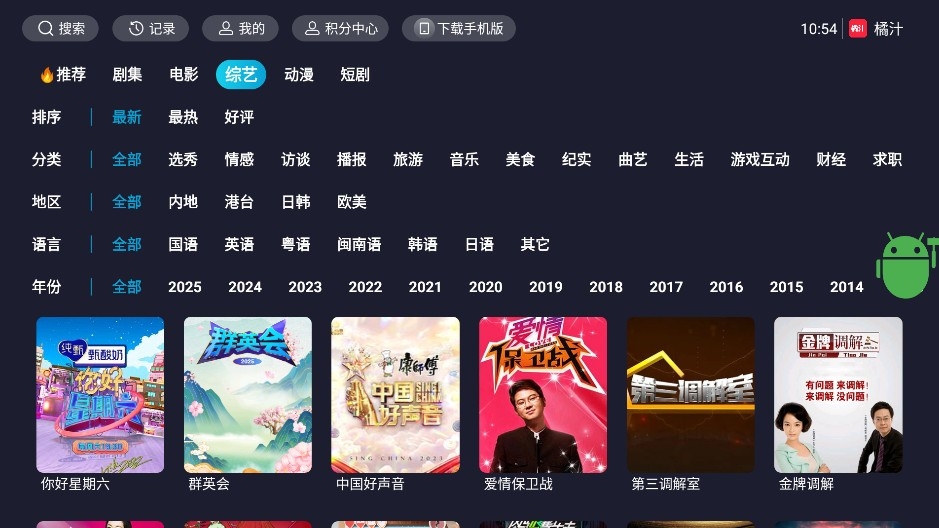
Task: Sort by 好评
Action: (239, 117)
